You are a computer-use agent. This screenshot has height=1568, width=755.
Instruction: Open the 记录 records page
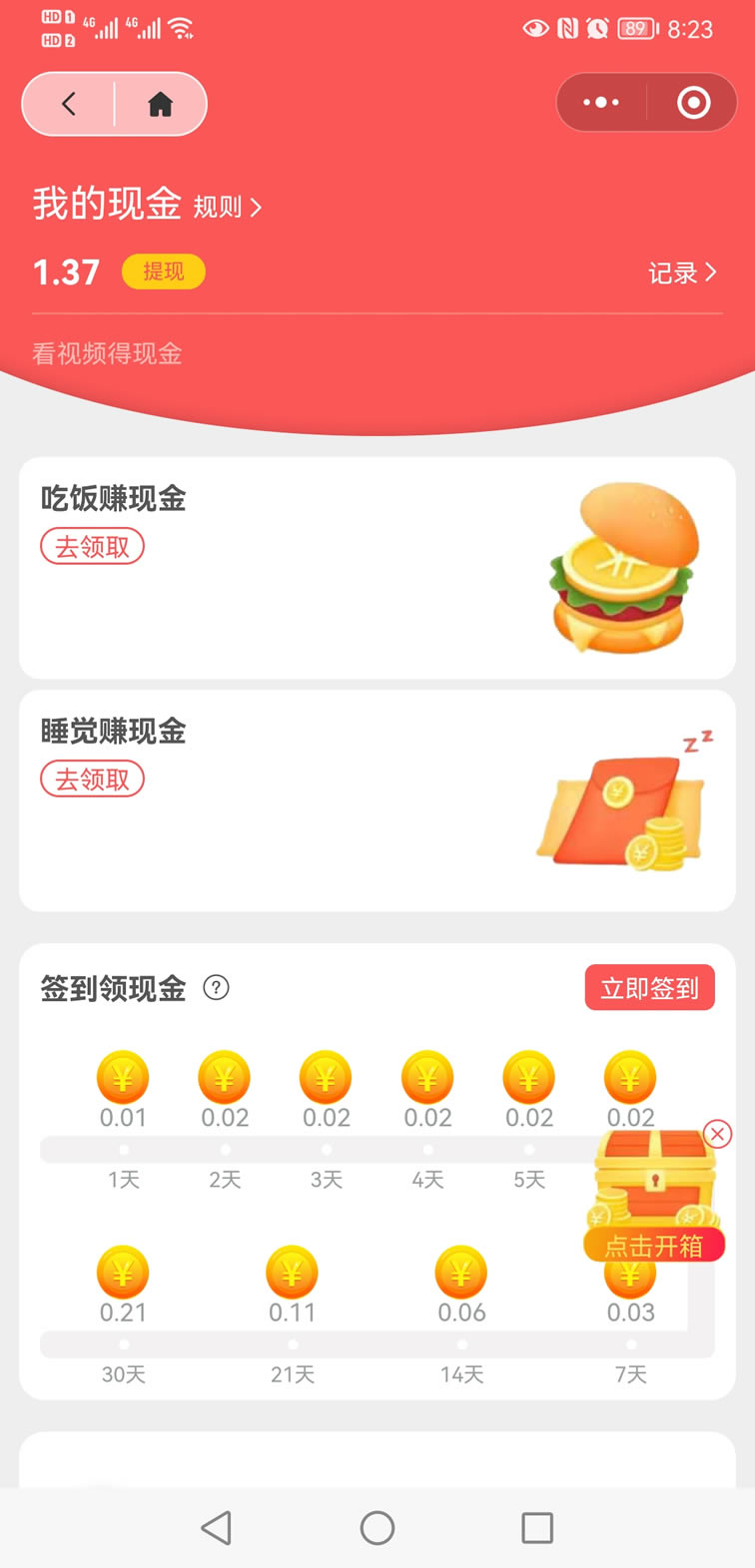click(682, 272)
